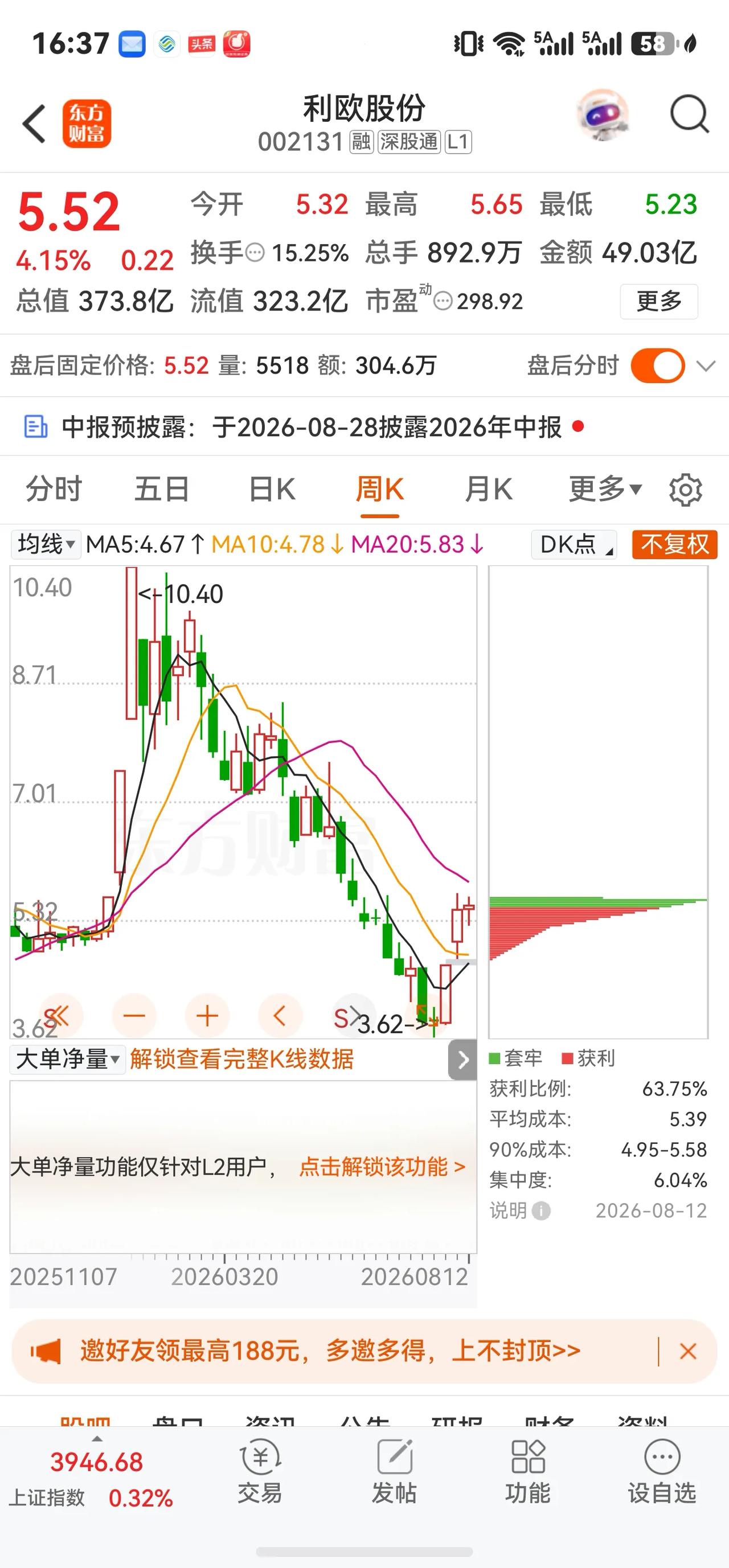This screenshot has width=729, height=1568.
Task: Open the 均线 indicator dropdown
Action: click(46, 544)
